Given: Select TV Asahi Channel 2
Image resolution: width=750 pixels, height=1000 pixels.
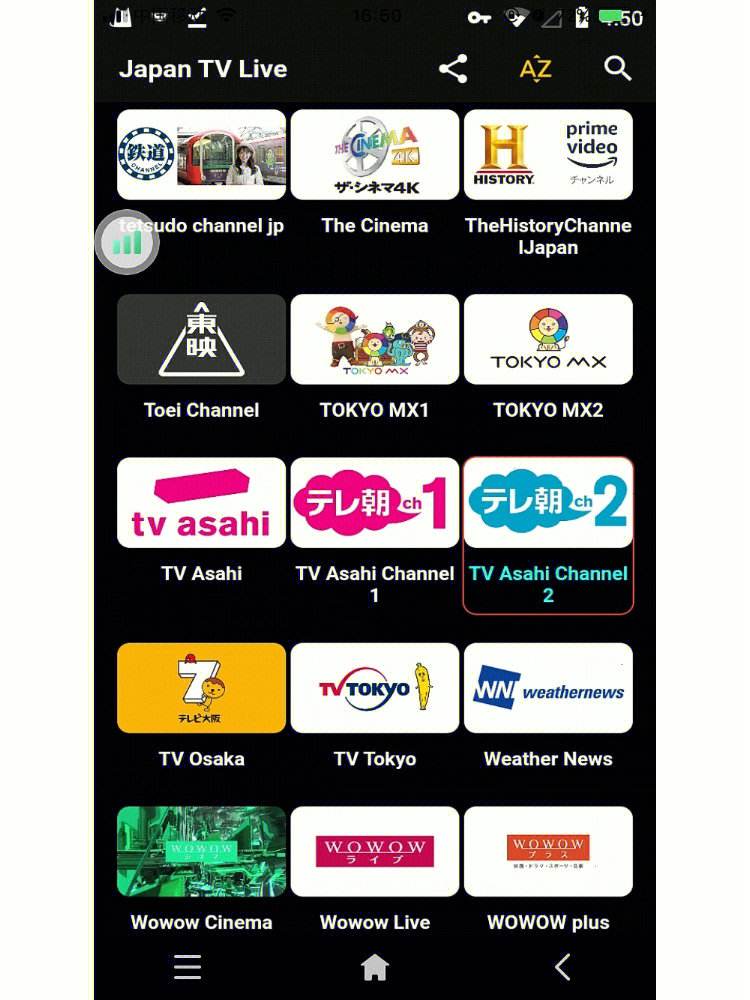Looking at the screenshot, I should tap(548, 503).
